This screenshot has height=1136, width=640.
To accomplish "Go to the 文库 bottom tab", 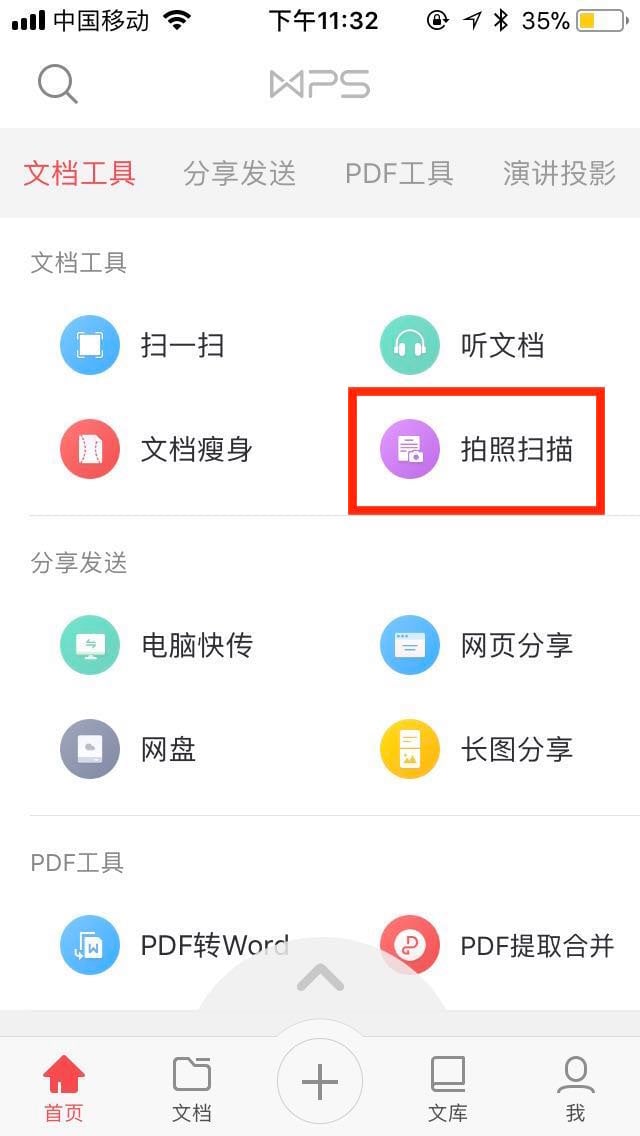I will click(447, 1089).
